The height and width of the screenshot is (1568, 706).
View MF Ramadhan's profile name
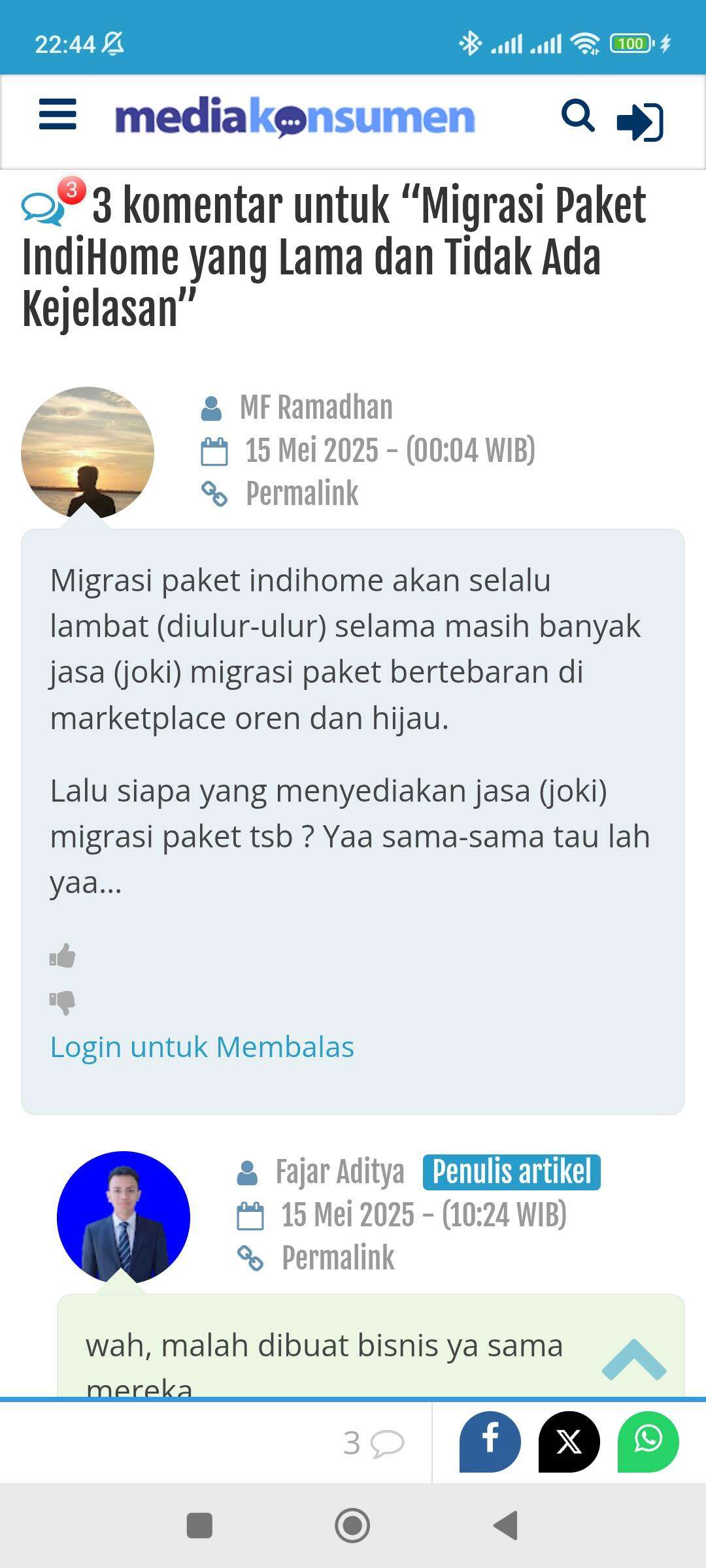pyautogui.click(x=316, y=407)
